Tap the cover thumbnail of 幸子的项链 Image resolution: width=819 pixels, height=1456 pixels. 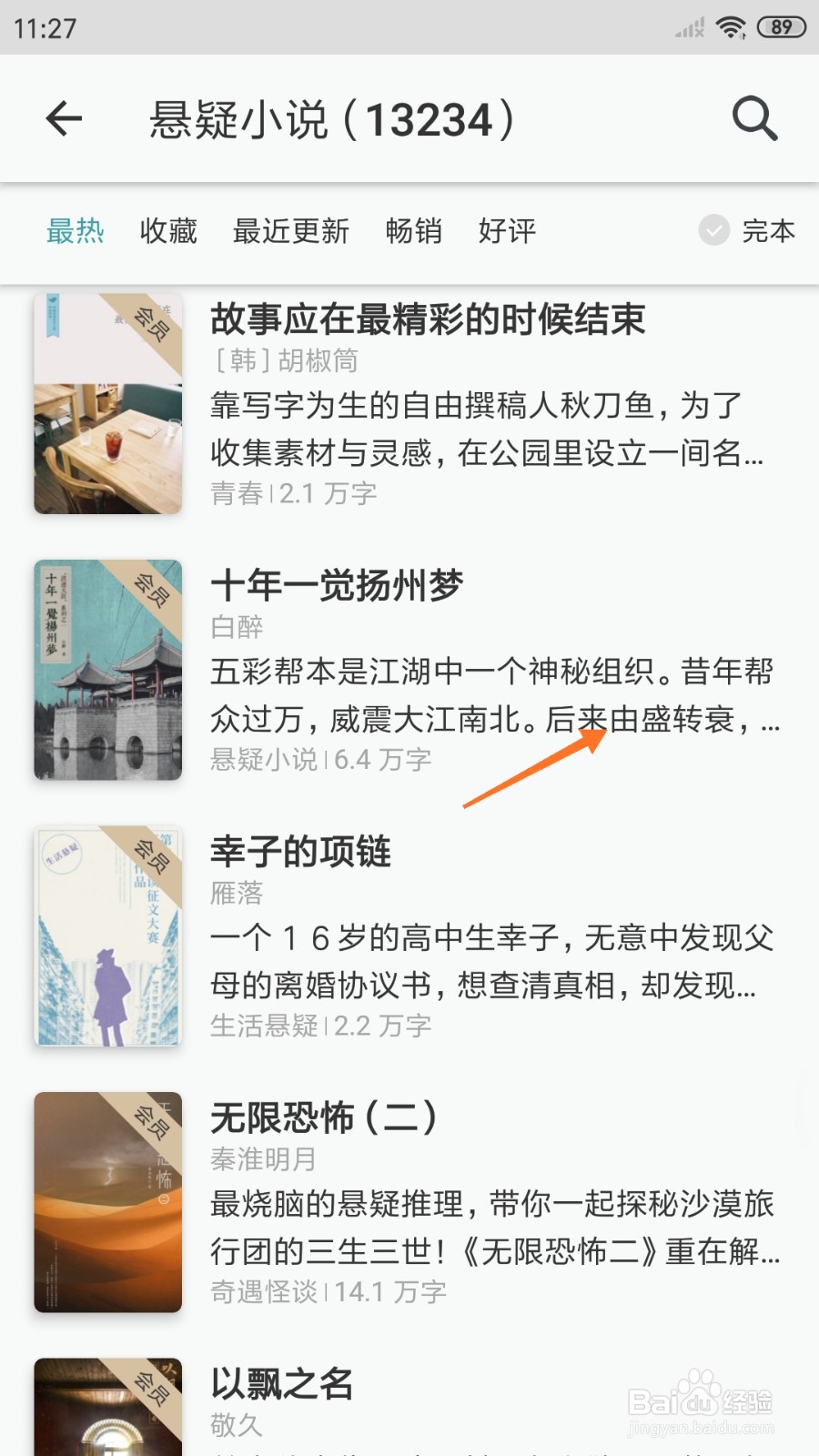pyautogui.click(x=106, y=935)
